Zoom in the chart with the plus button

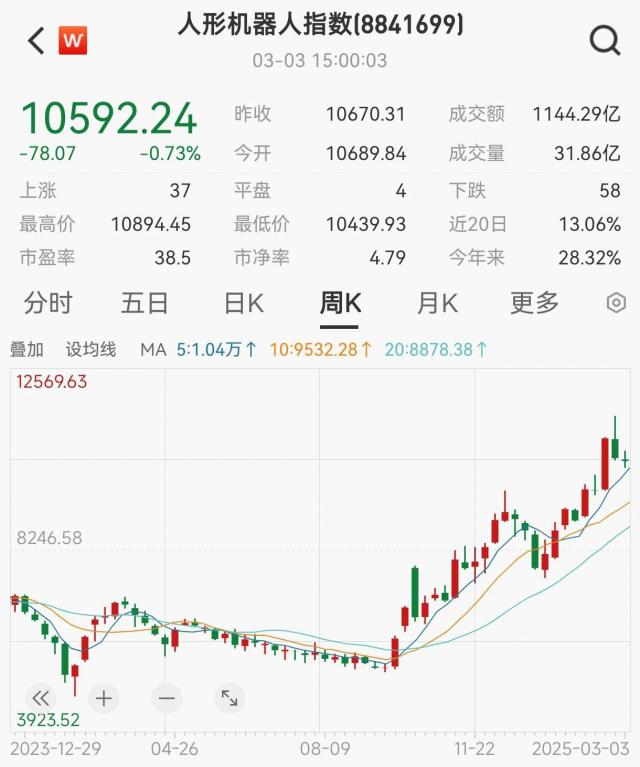click(104, 698)
